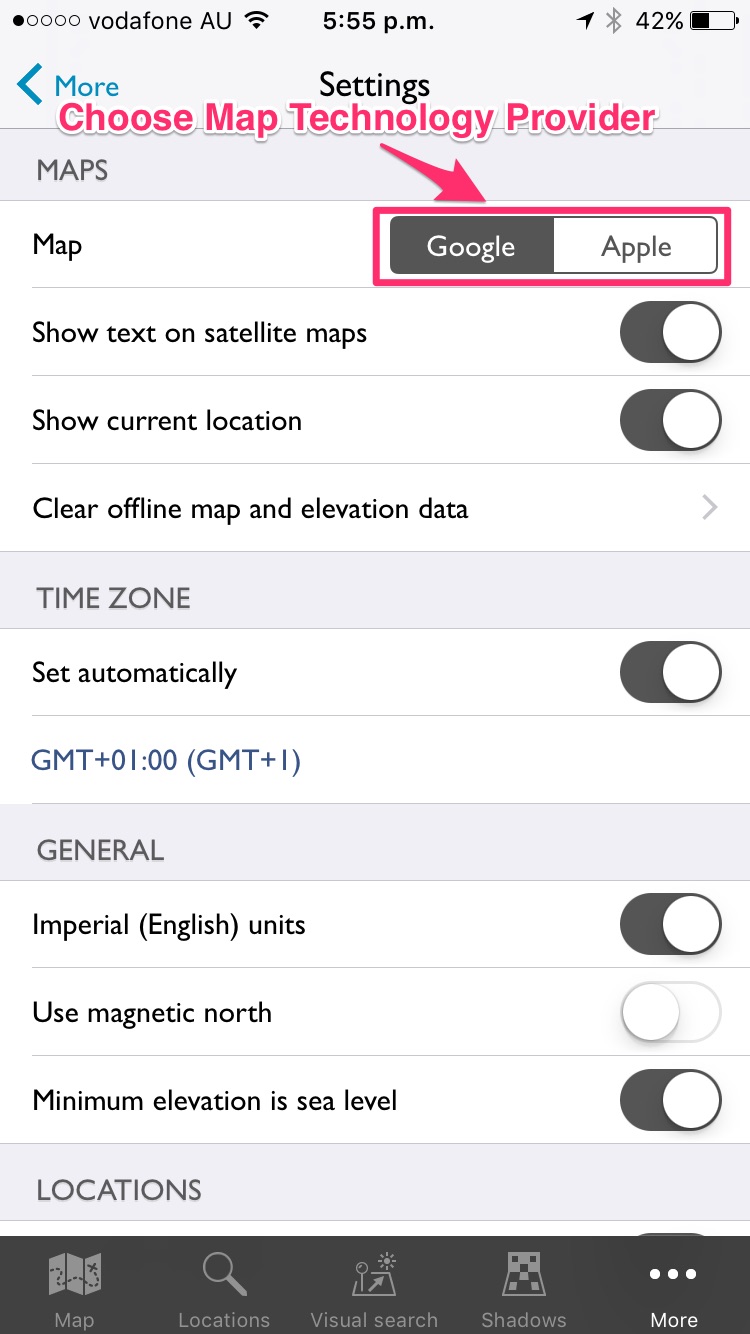The image size is (750, 1334).
Task: Select Google as map provider
Action: (x=471, y=246)
